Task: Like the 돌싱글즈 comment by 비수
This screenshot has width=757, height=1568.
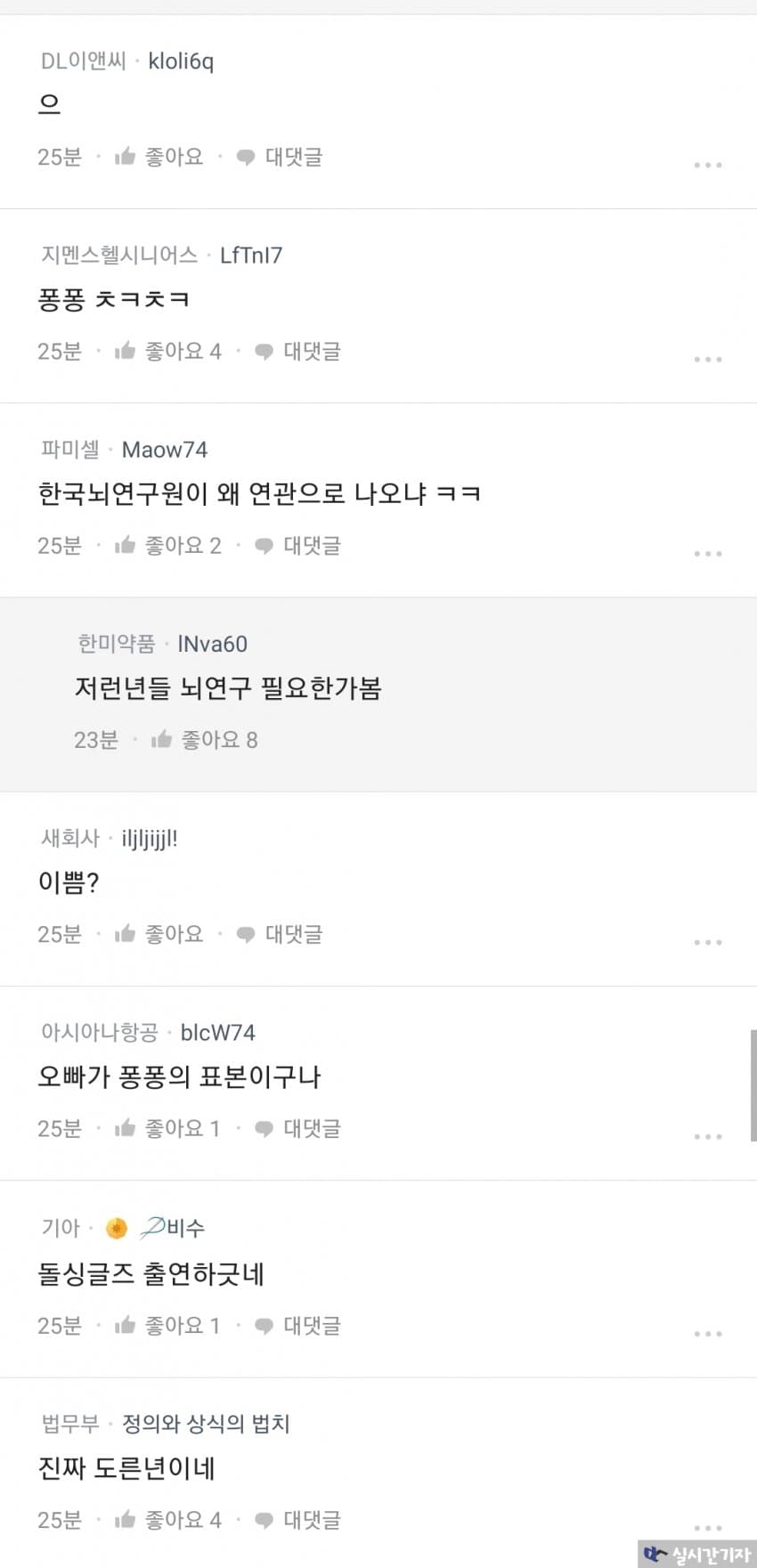Action: point(167,1326)
